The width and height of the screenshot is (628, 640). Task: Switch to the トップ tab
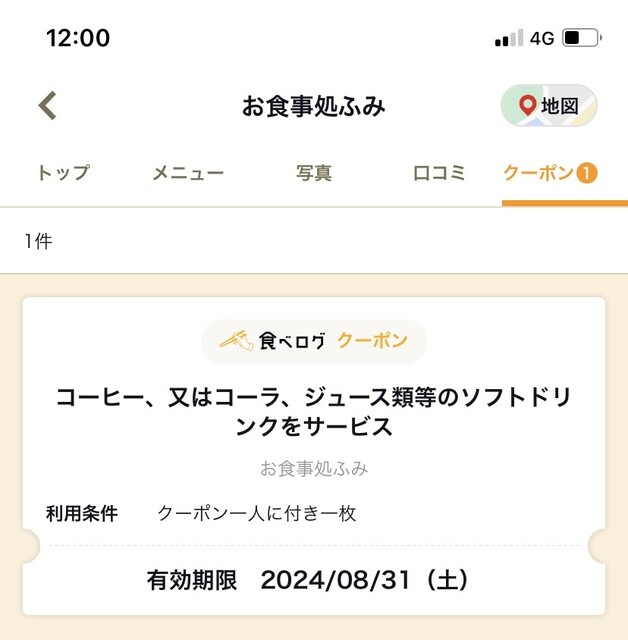coord(62,173)
